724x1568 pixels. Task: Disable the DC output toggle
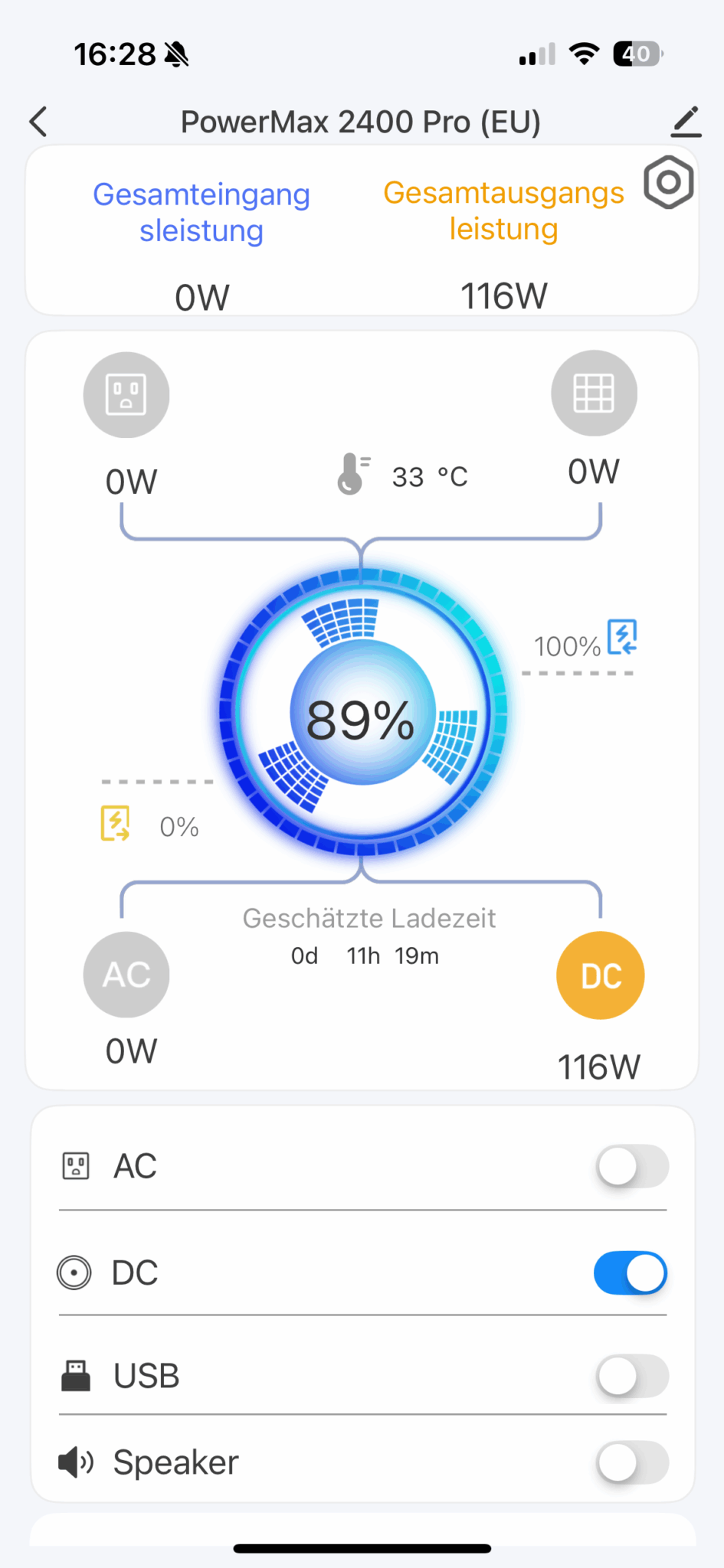(x=630, y=1272)
